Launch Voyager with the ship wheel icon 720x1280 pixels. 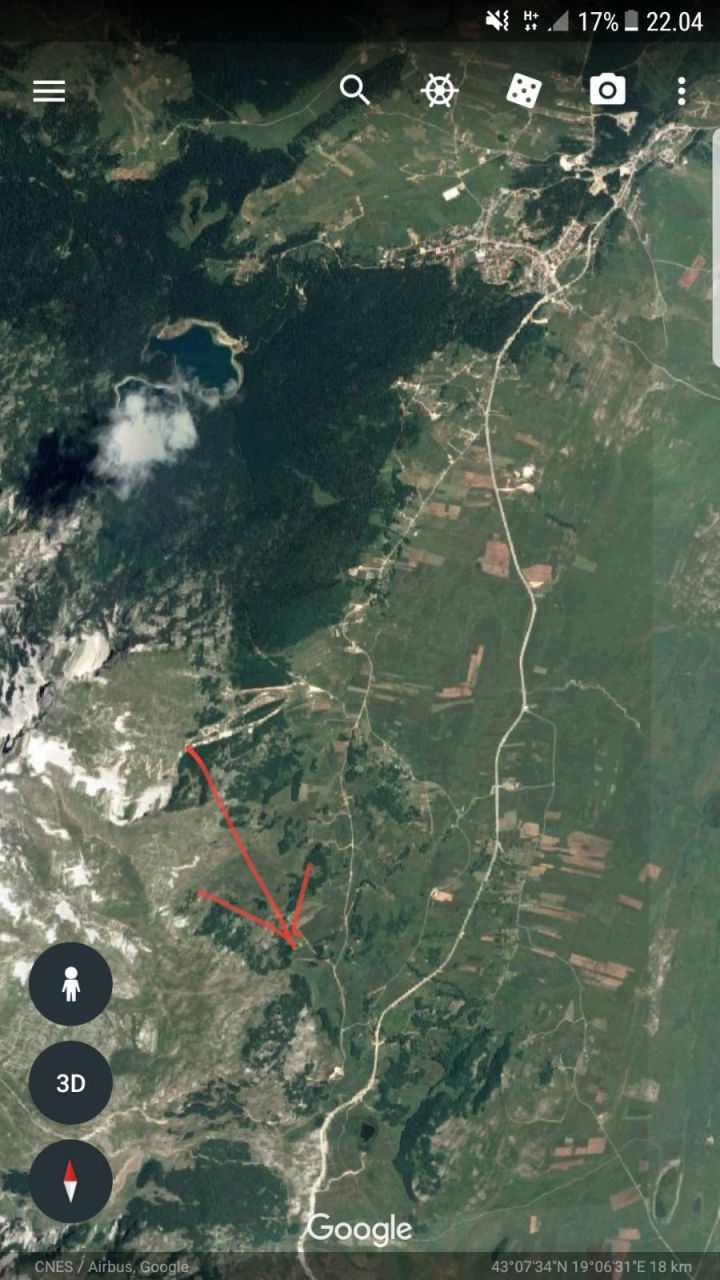pos(439,91)
